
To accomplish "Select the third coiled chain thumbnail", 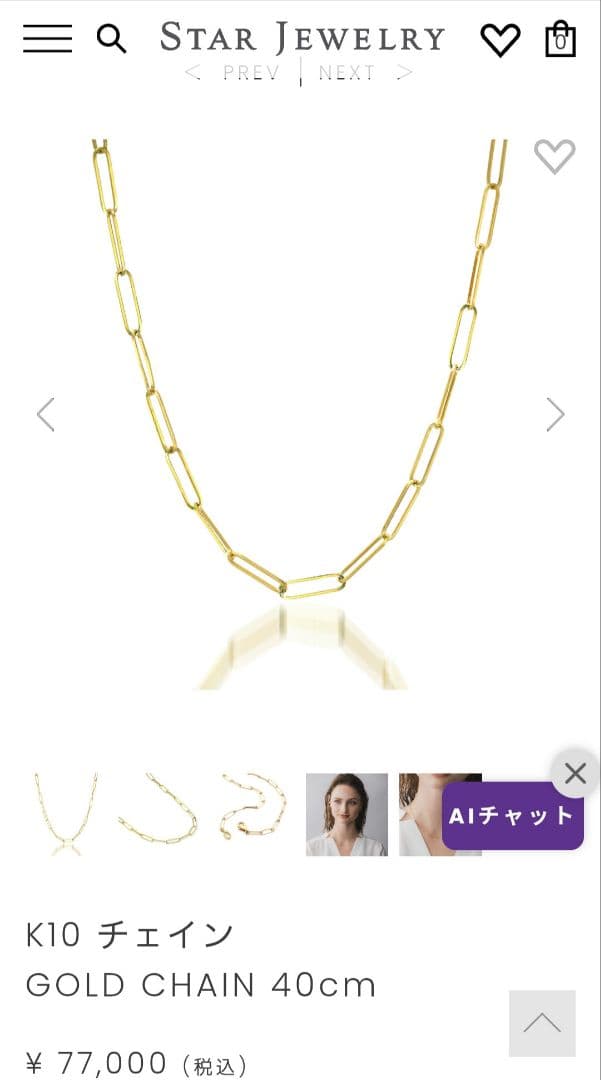I will (253, 814).
